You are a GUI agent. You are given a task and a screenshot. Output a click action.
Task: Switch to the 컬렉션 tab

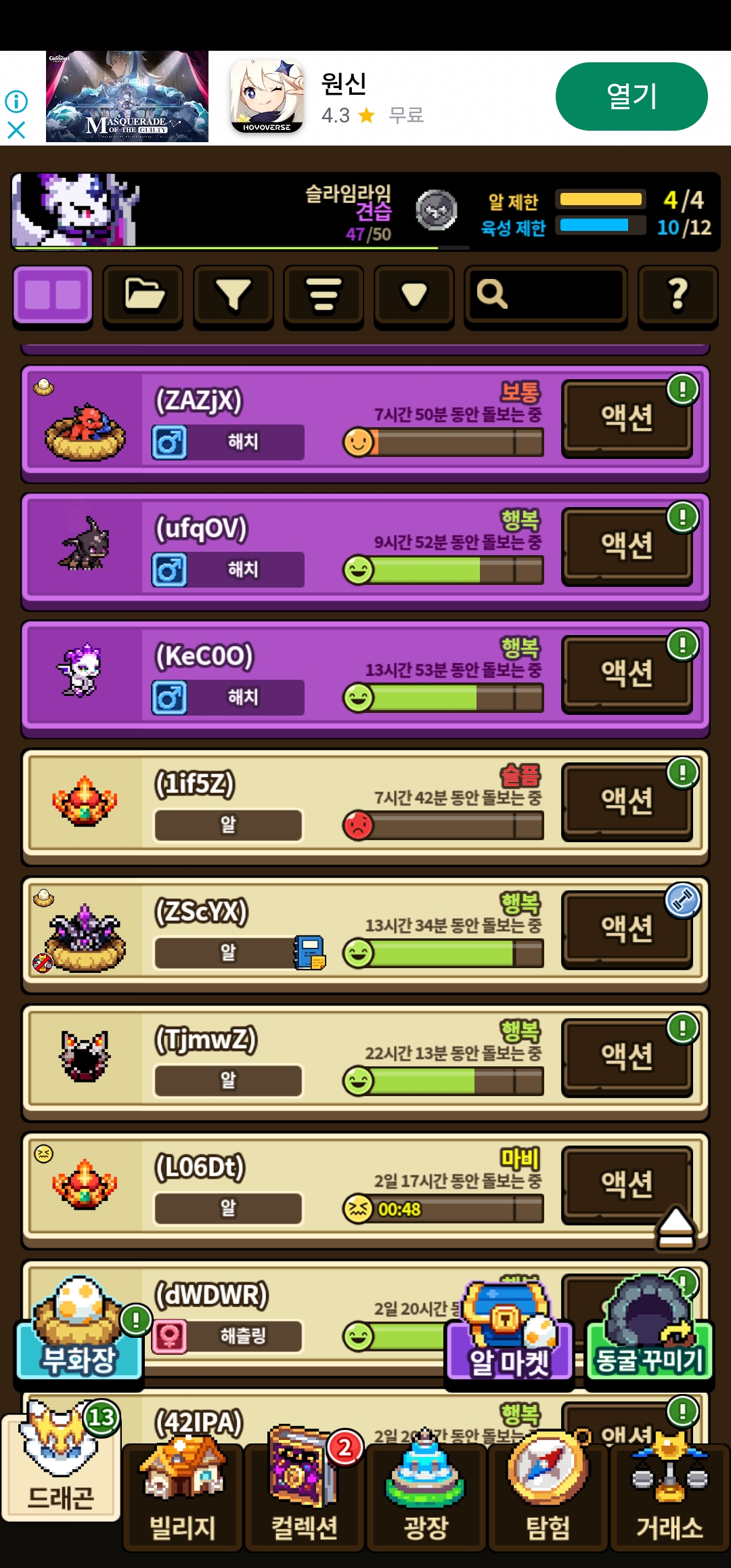(x=304, y=1496)
